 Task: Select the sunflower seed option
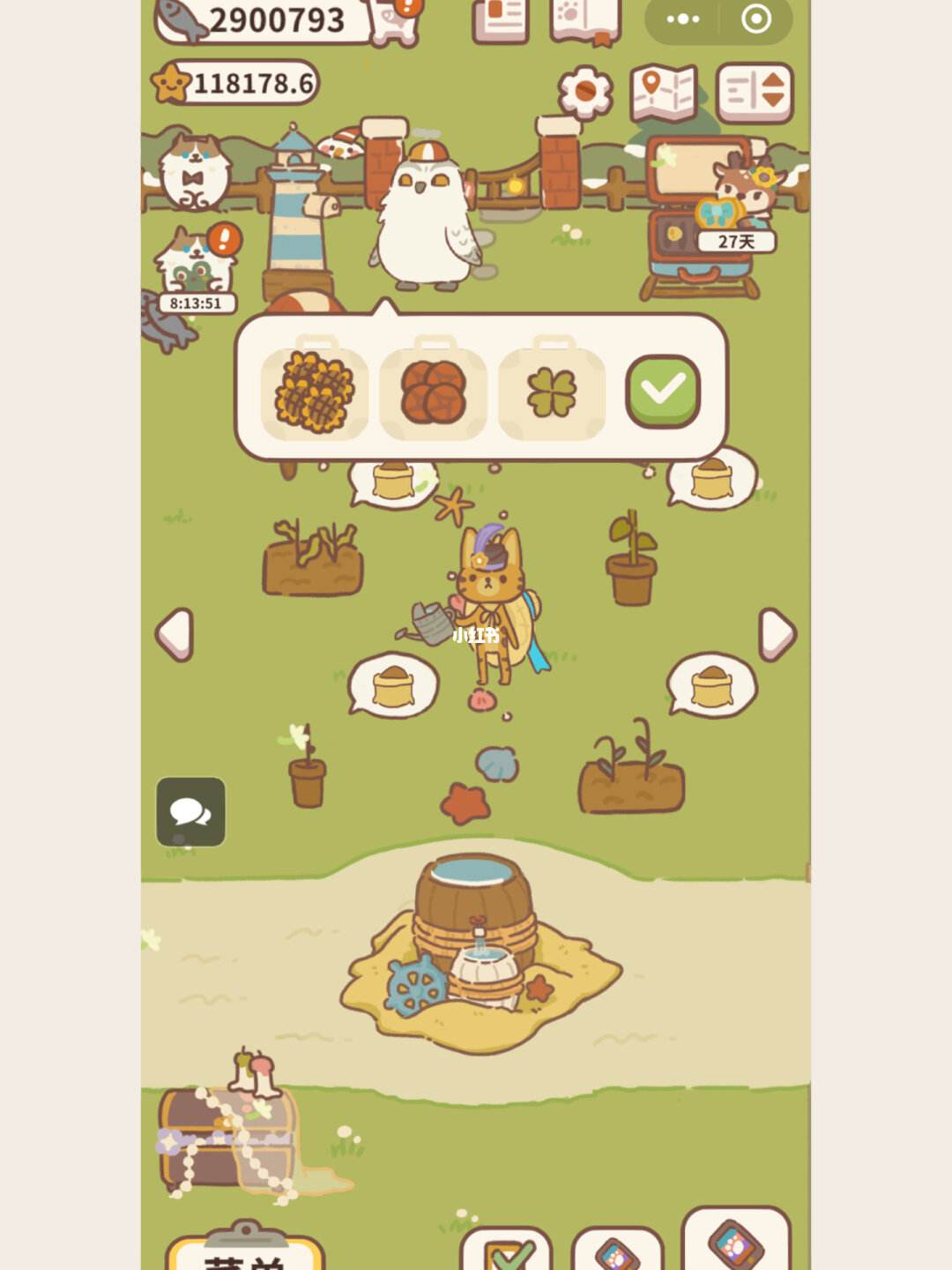click(x=315, y=392)
